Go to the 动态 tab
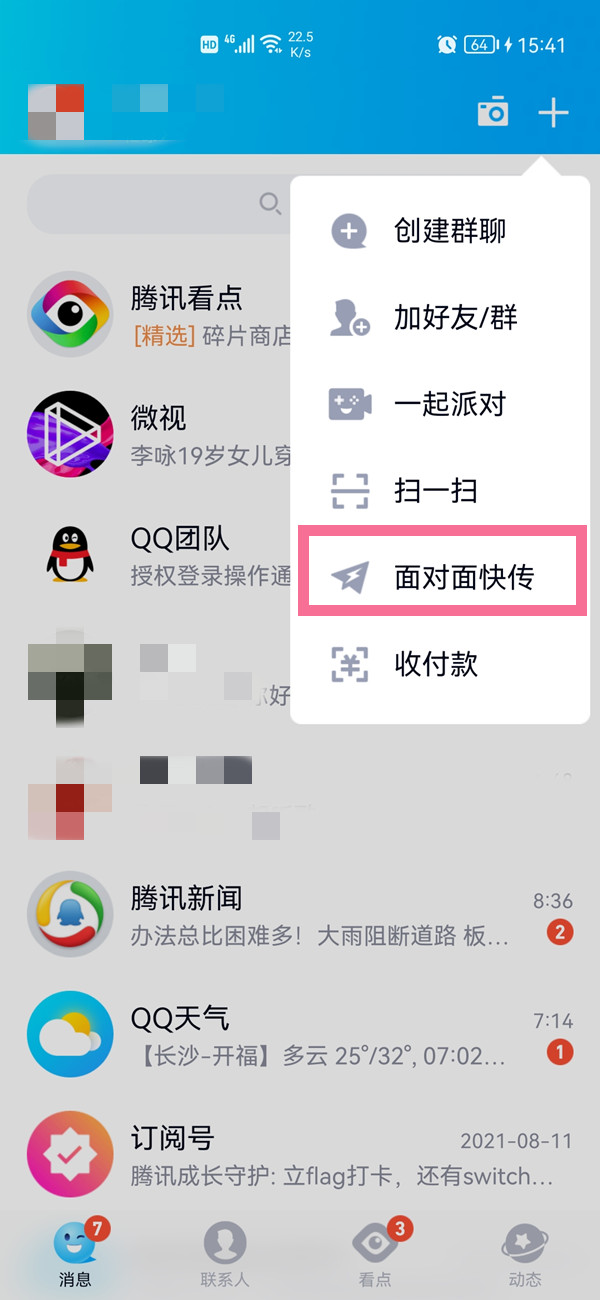Viewport: 600px width, 1300px height. tap(525, 1255)
